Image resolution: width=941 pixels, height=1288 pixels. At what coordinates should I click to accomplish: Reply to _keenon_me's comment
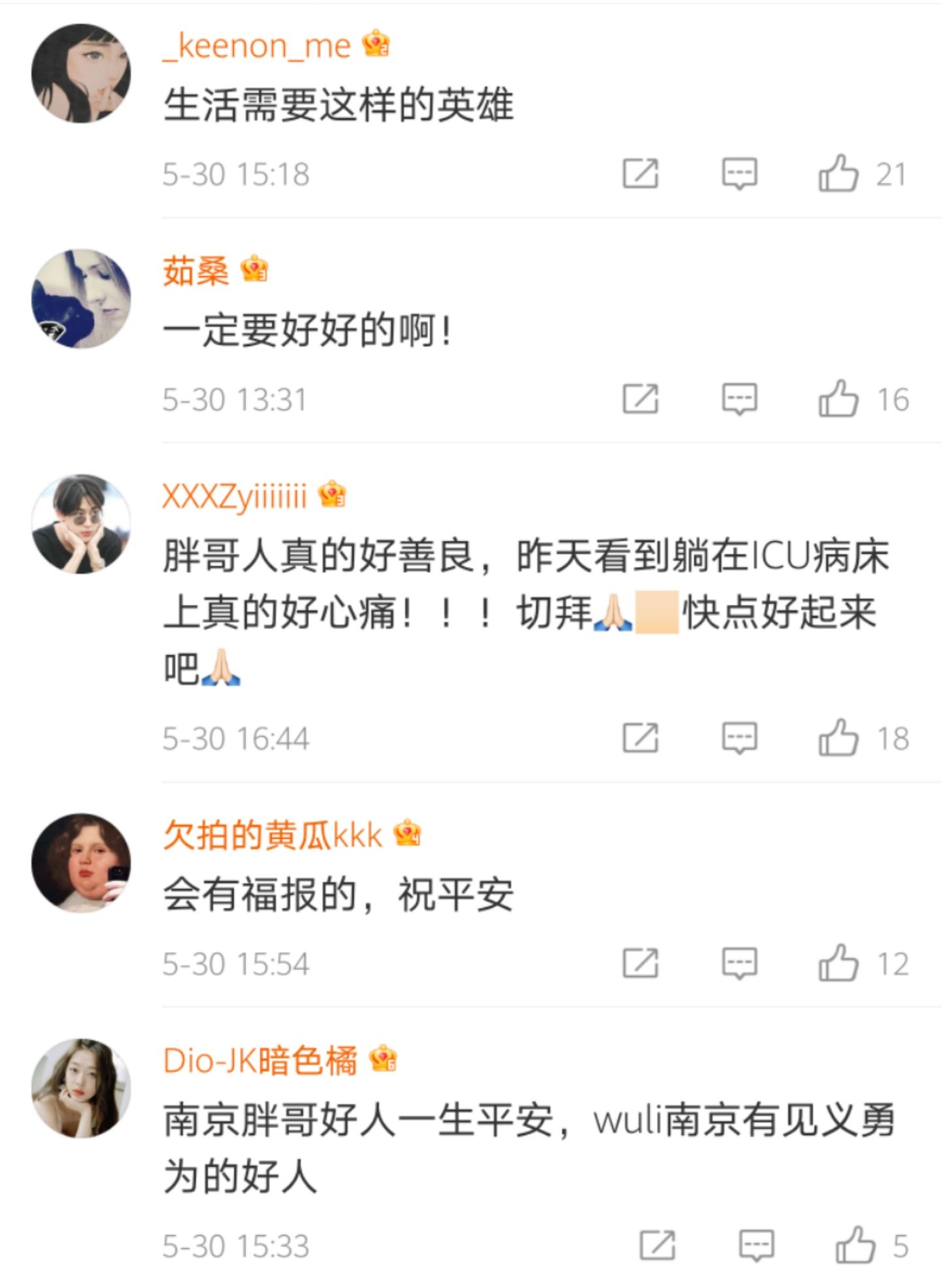[739, 174]
